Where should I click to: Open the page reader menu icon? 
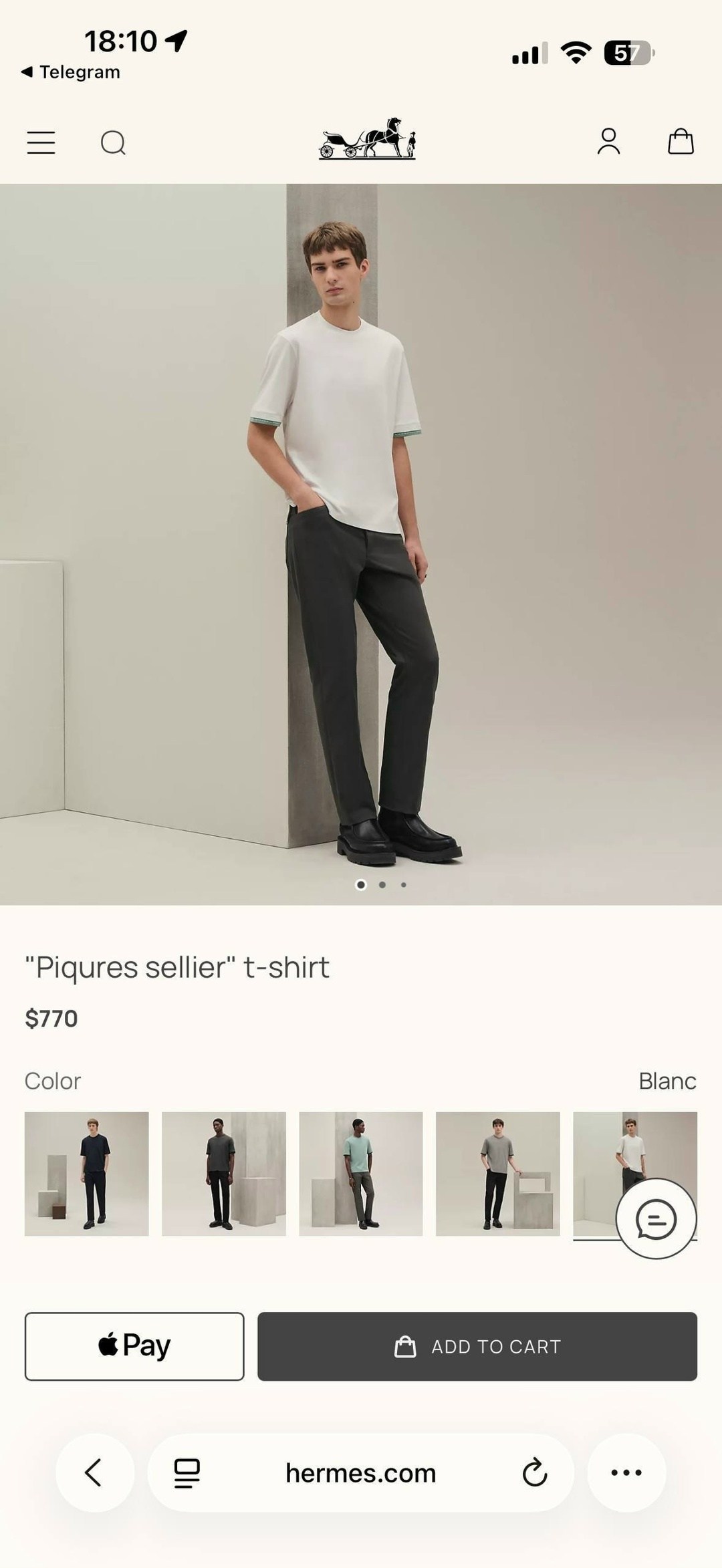(187, 1472)
